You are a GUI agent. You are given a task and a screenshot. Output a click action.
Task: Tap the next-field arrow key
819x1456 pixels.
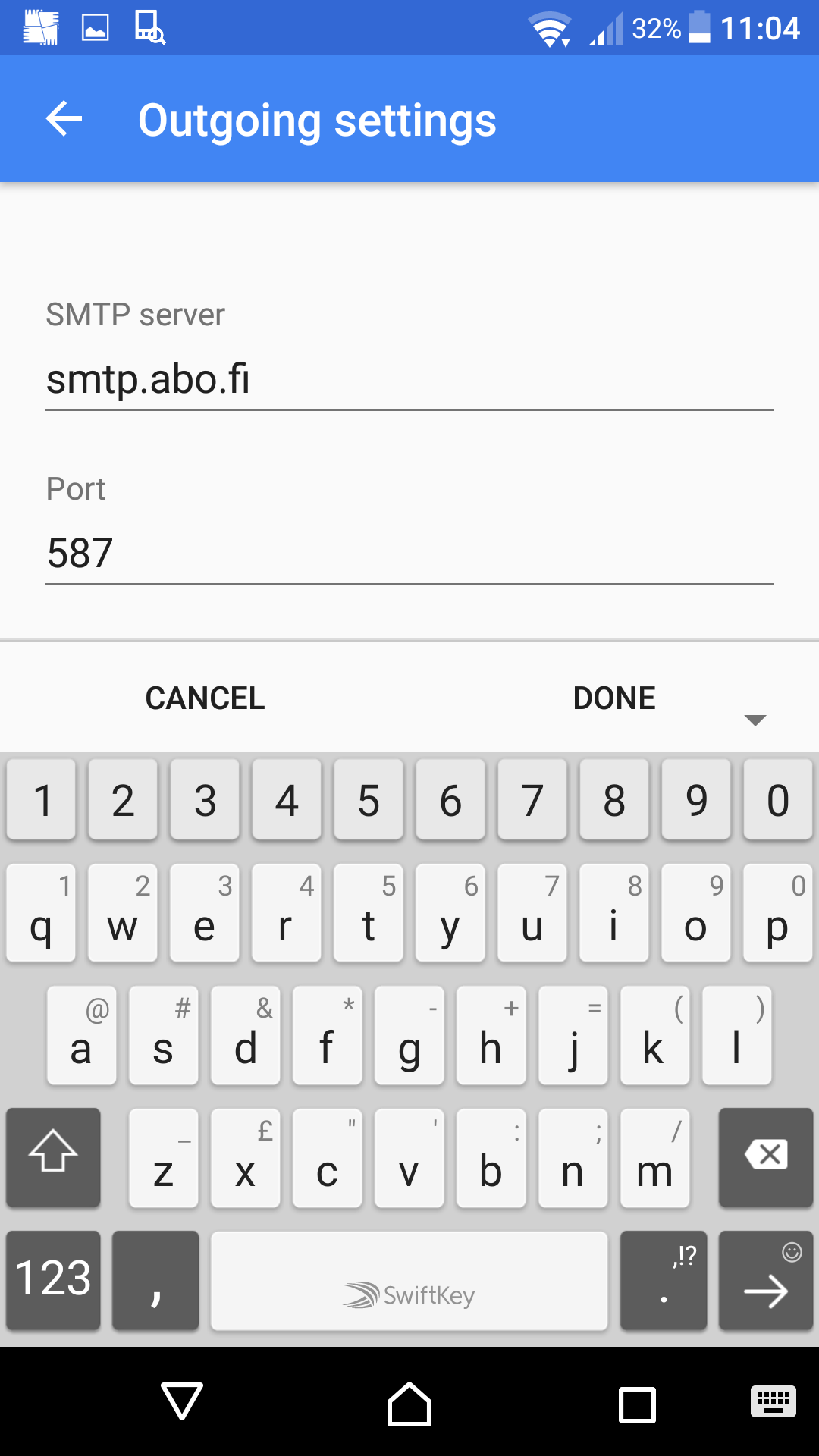tap(766, 1280)
